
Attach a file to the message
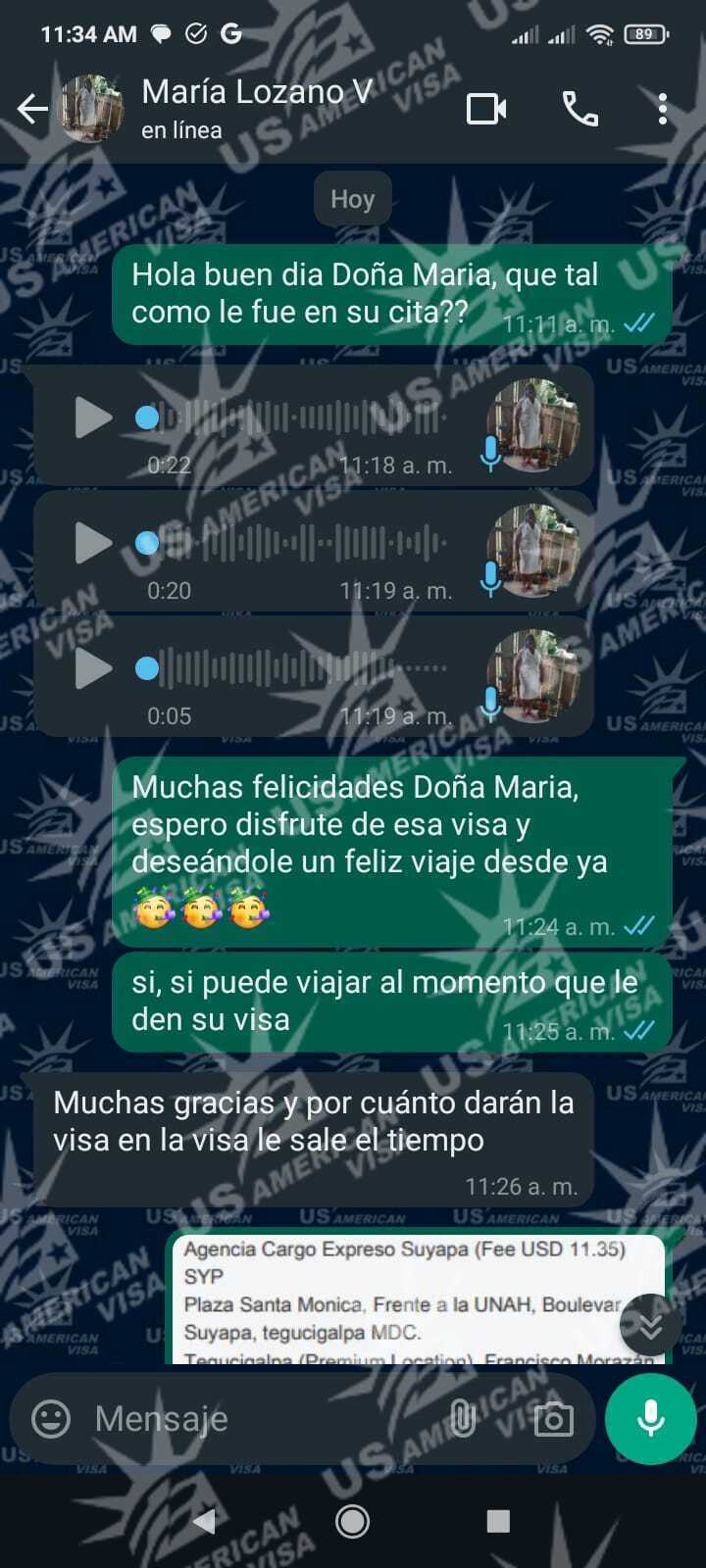coord(463,1418)
